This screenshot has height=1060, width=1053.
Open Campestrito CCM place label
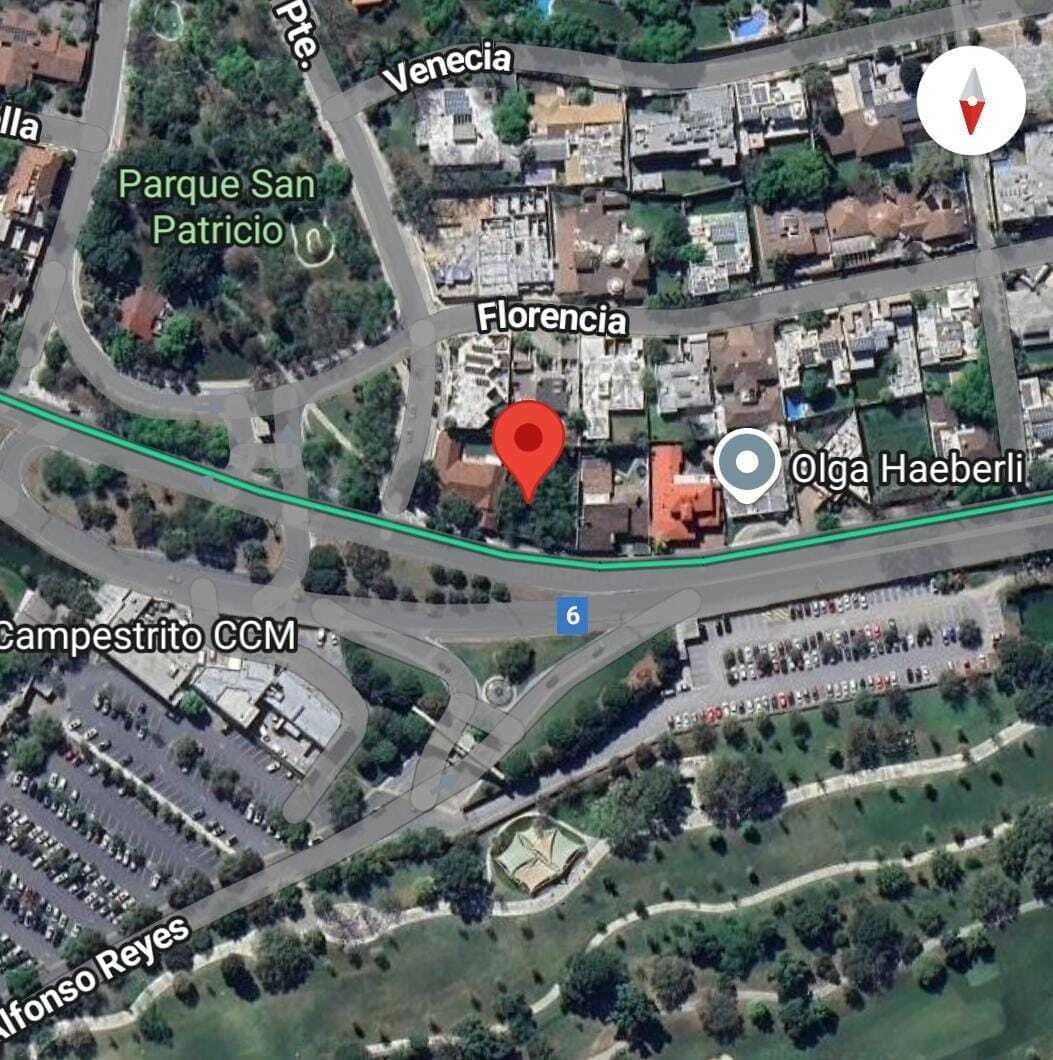(x=148, y=636)
